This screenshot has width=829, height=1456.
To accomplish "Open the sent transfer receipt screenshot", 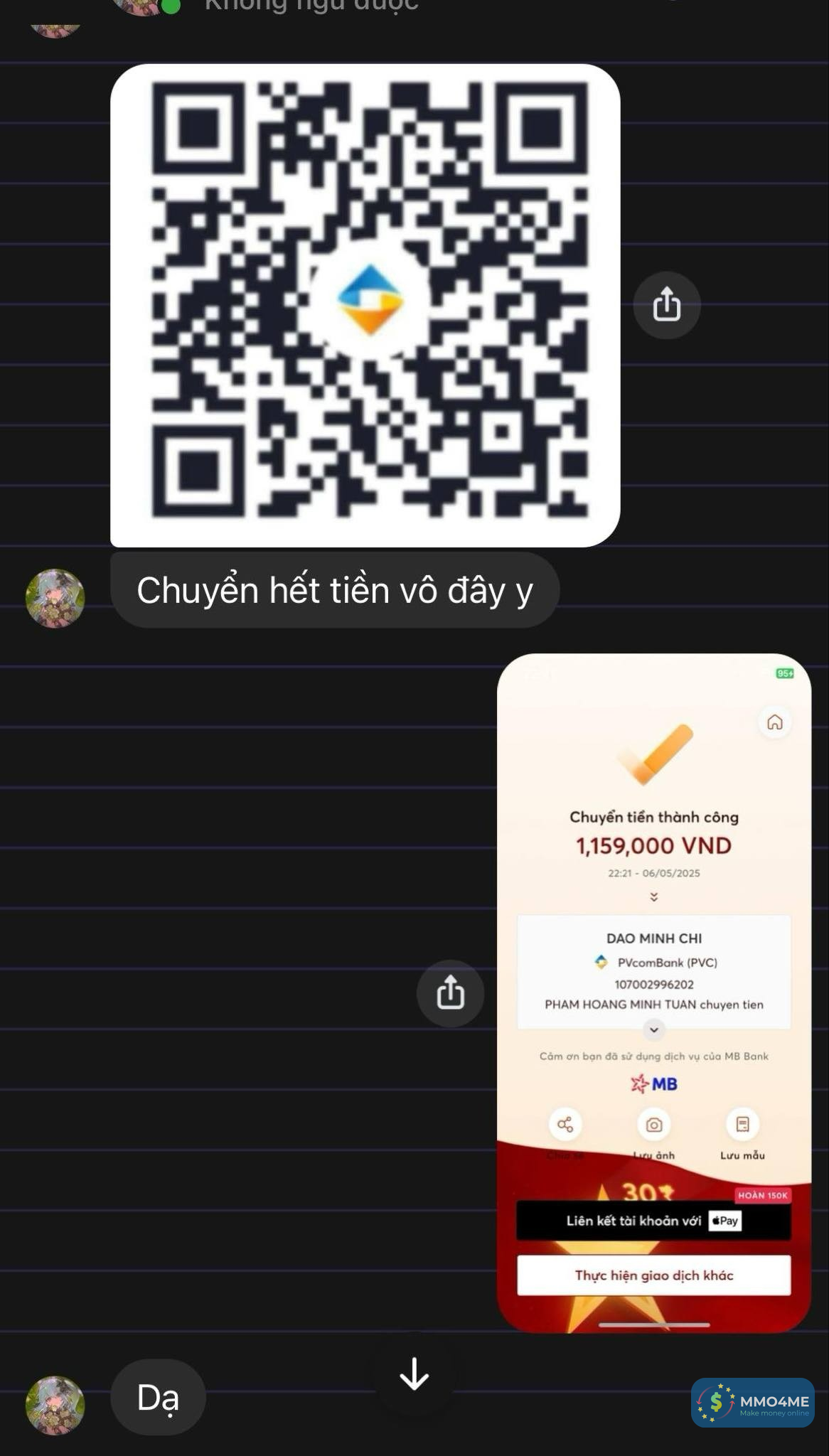I will (x=653, y=992).
